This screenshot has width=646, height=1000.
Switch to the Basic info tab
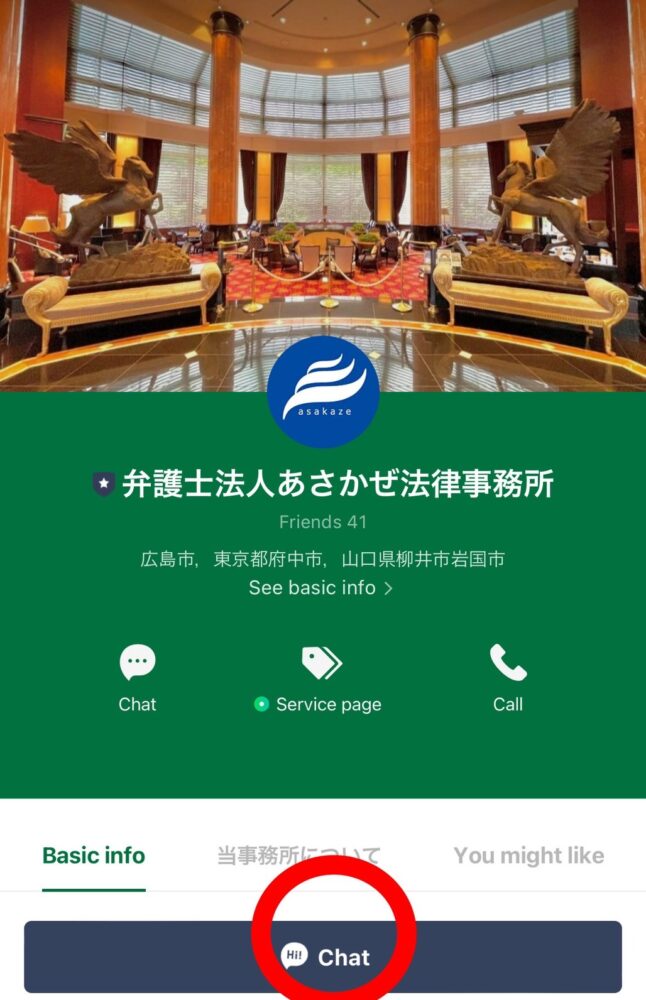(x=93, y=856)
